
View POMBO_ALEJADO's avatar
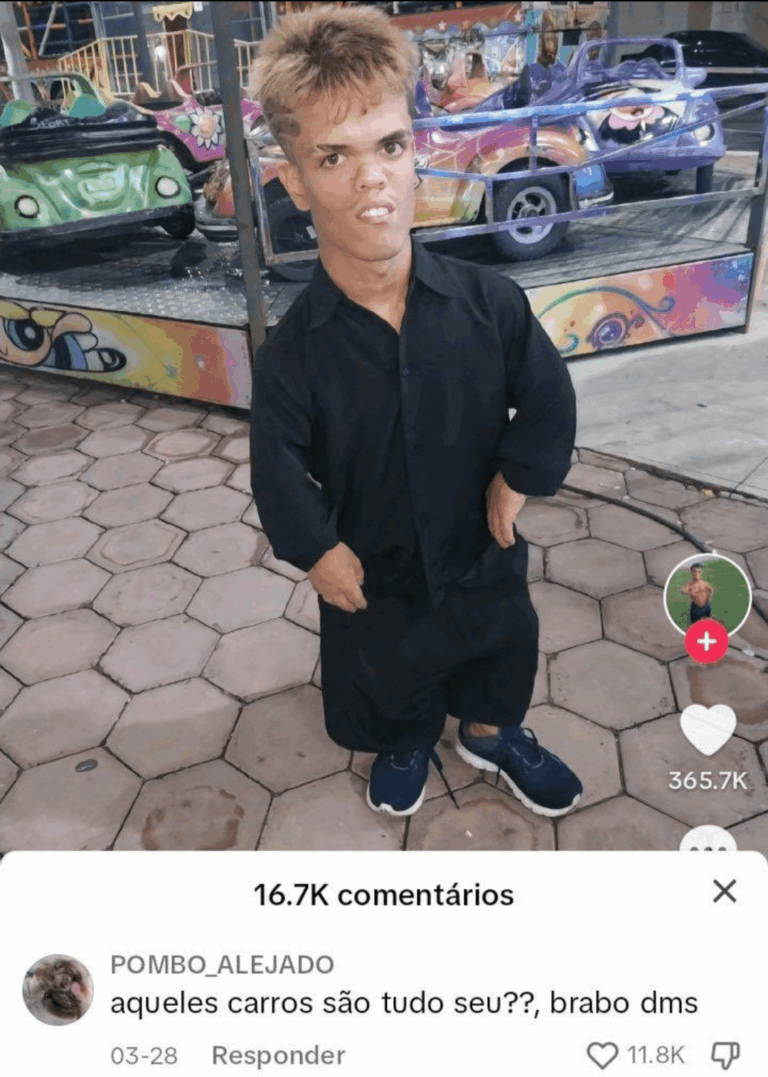click(58, 989)
